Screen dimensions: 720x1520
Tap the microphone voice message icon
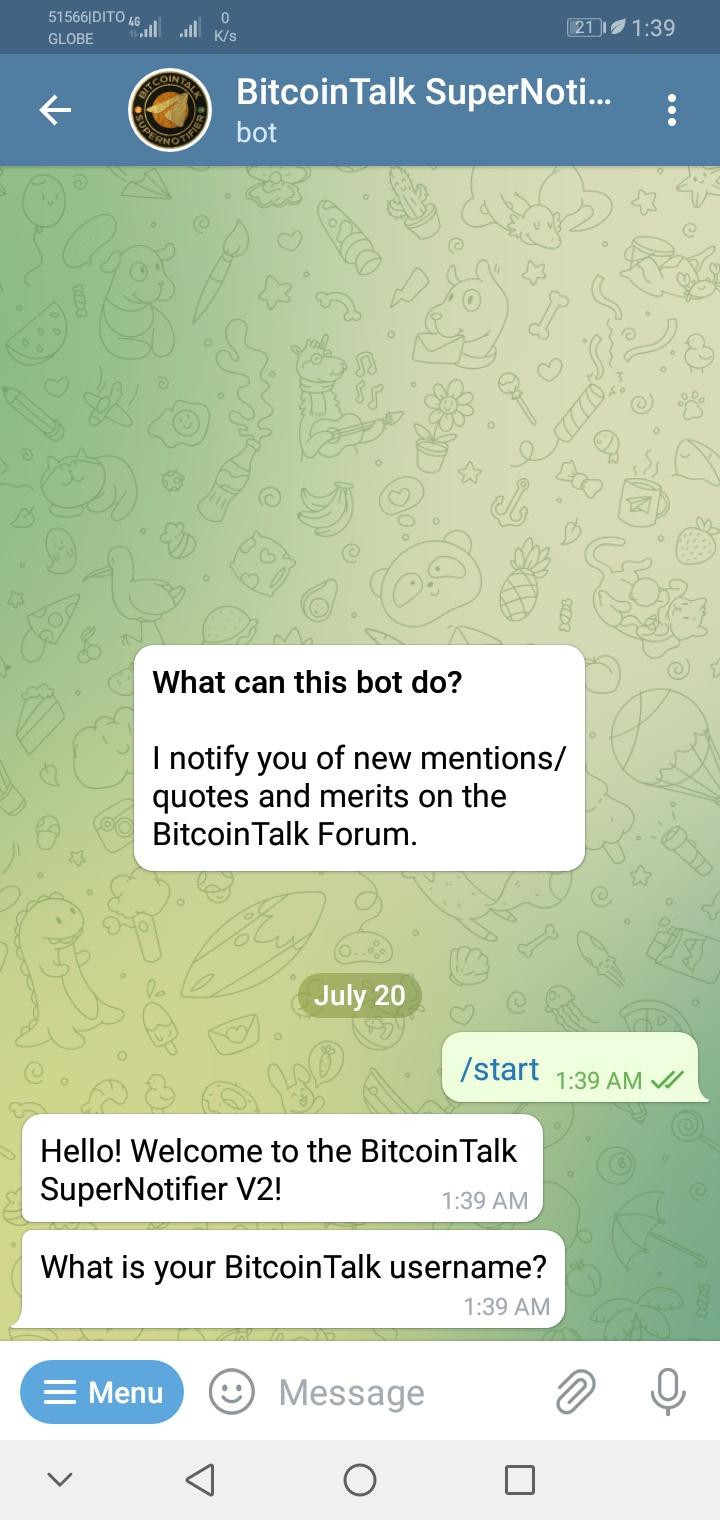(667, 1391)
